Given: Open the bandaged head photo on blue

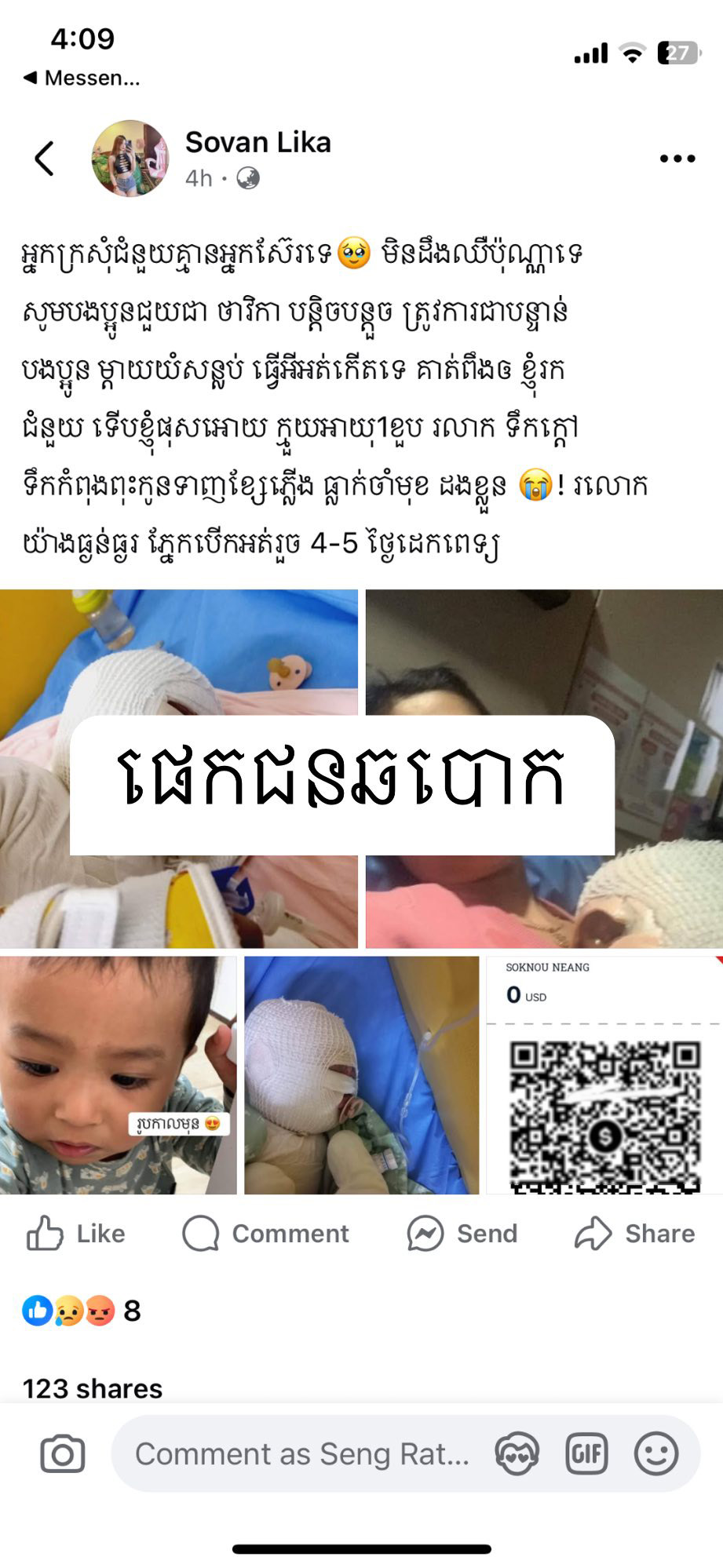Looking at the screenshot, I should pyautogui.click(x=361, y=1075).
